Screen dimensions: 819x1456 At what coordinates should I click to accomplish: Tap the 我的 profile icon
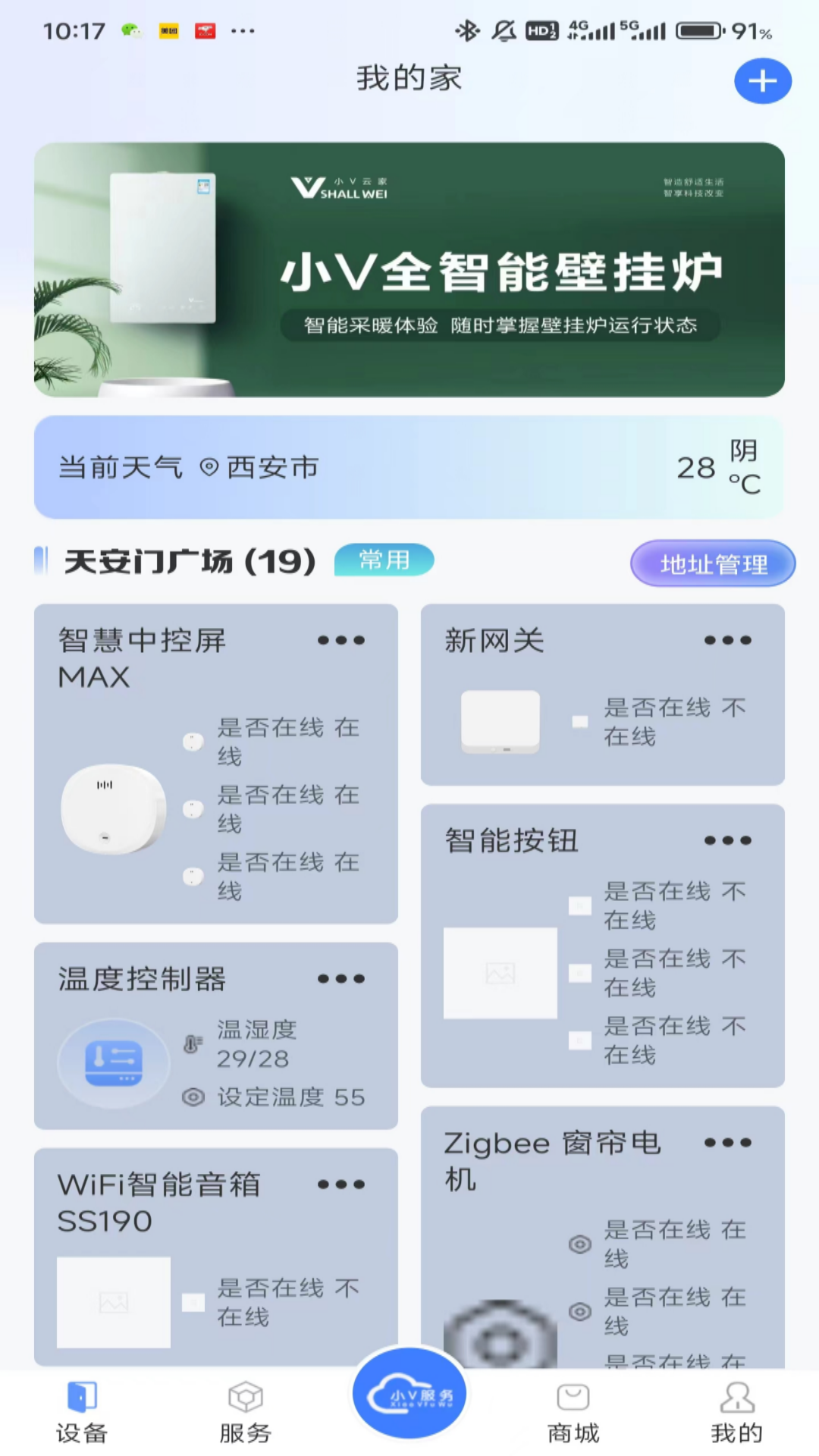(x=733, y=1395)
